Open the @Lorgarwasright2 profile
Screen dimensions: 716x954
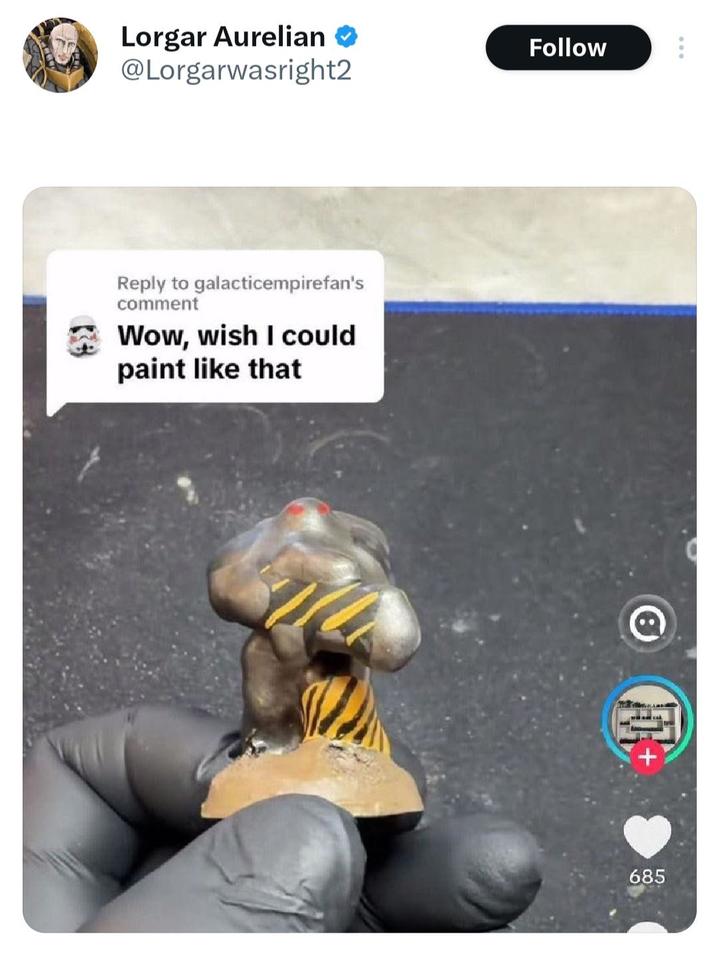[x=236, y=72]
